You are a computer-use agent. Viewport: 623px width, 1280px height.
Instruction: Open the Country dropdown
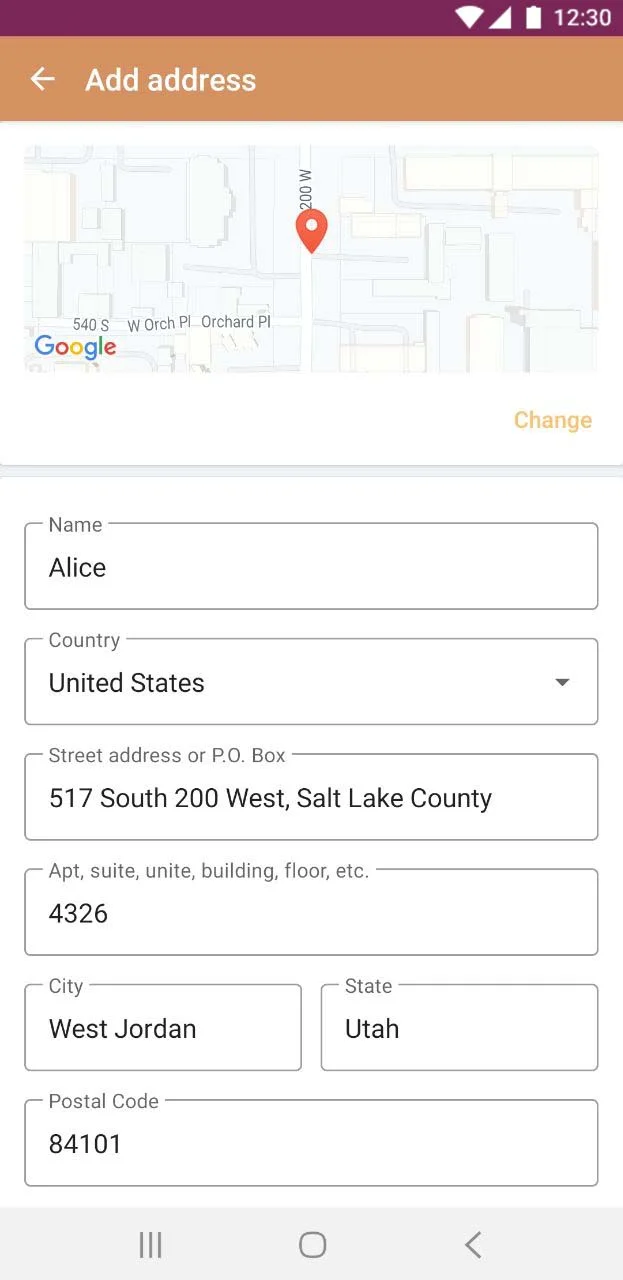pos(311,682)
